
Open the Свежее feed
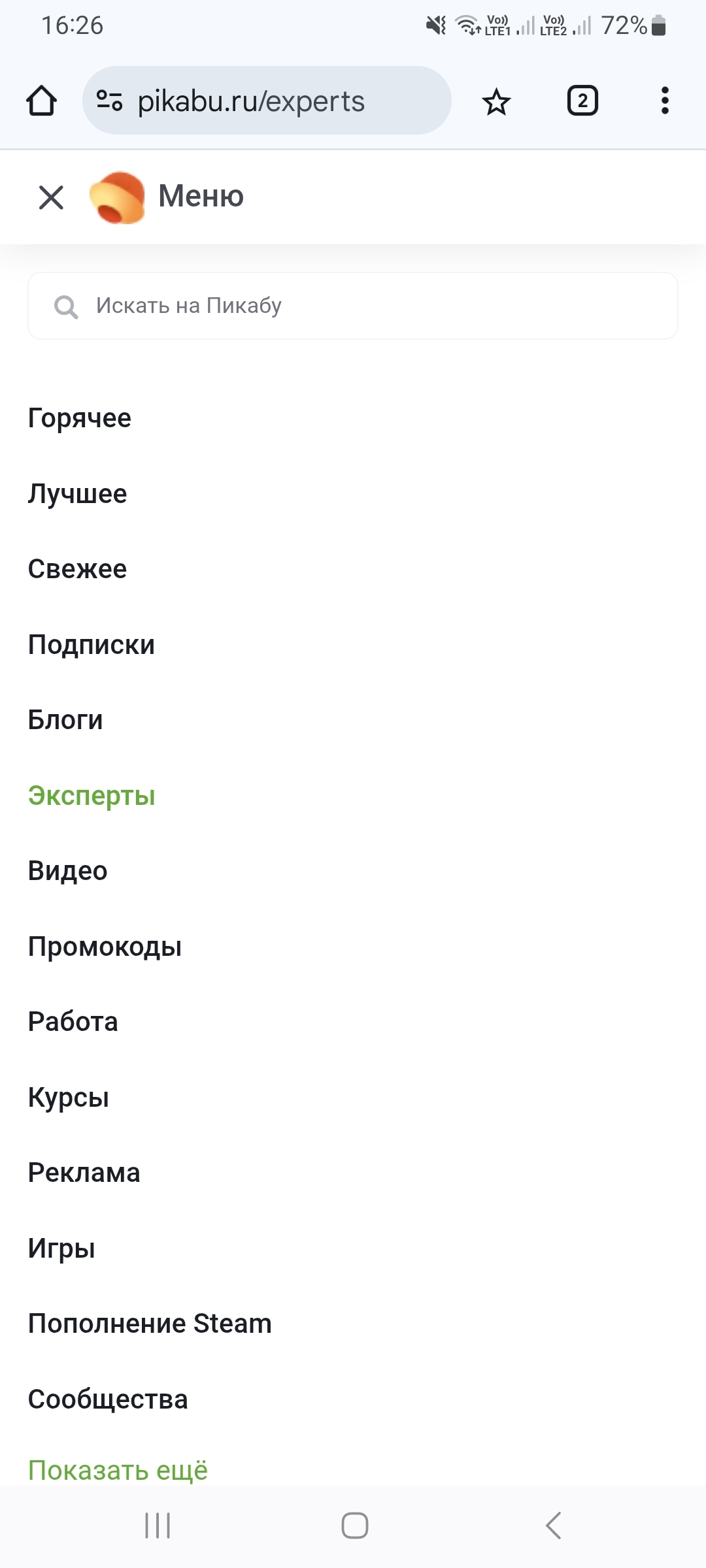[x=77, y=569]
